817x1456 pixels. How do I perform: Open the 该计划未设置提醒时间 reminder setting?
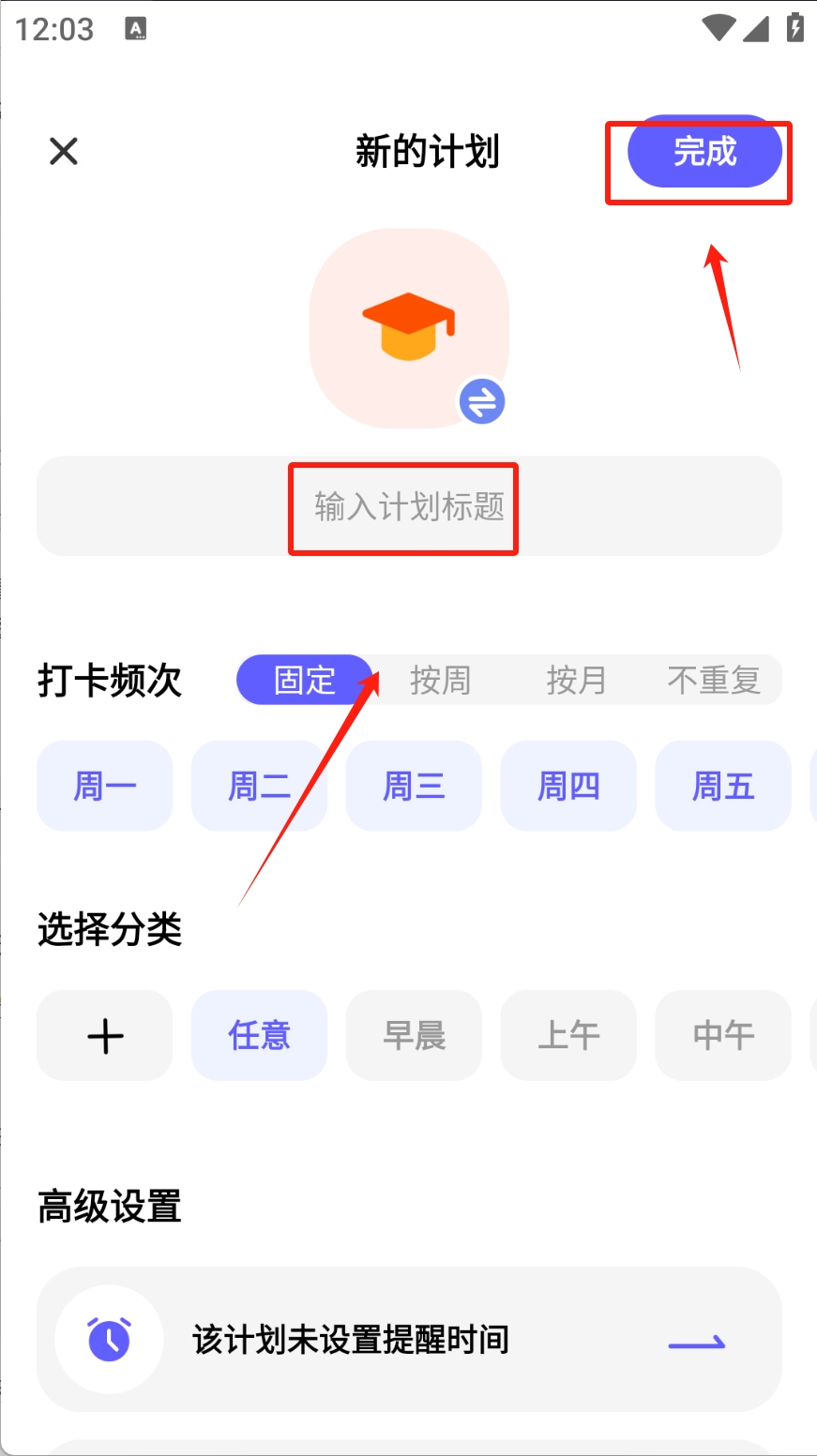(x=409, y=1340)
